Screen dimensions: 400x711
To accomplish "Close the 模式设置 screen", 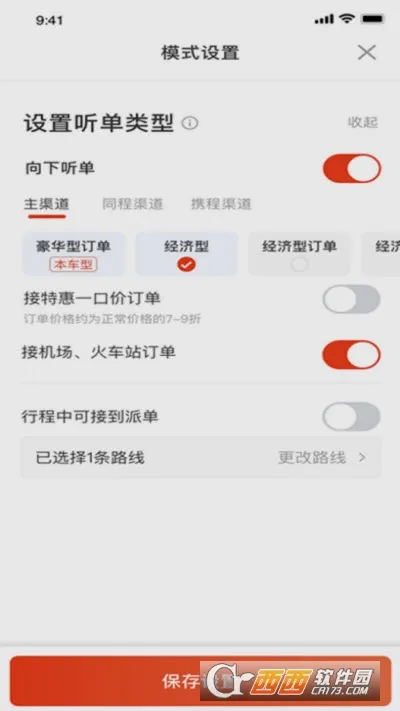I will click(366, 52).
